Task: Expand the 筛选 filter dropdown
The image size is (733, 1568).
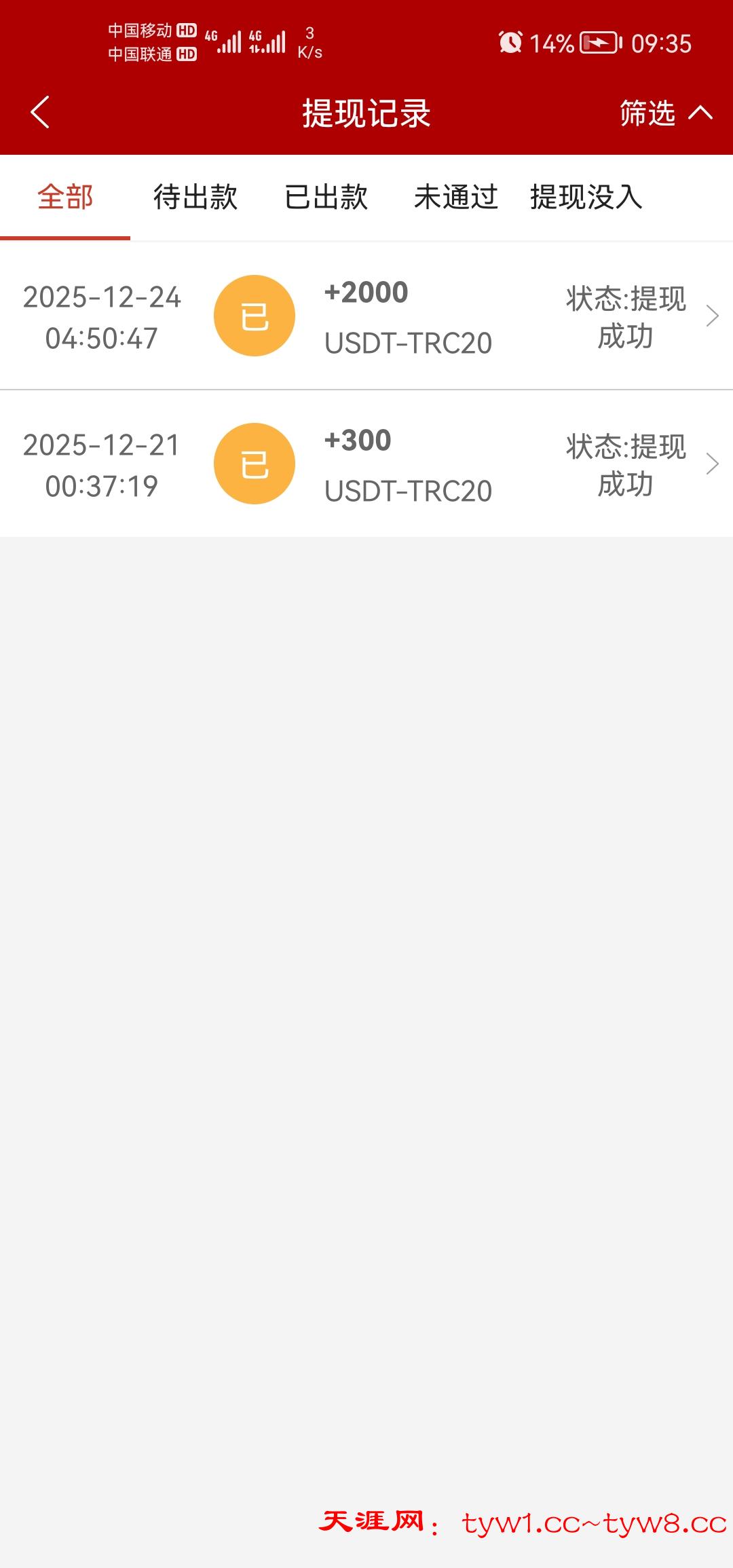Action: 665,113
